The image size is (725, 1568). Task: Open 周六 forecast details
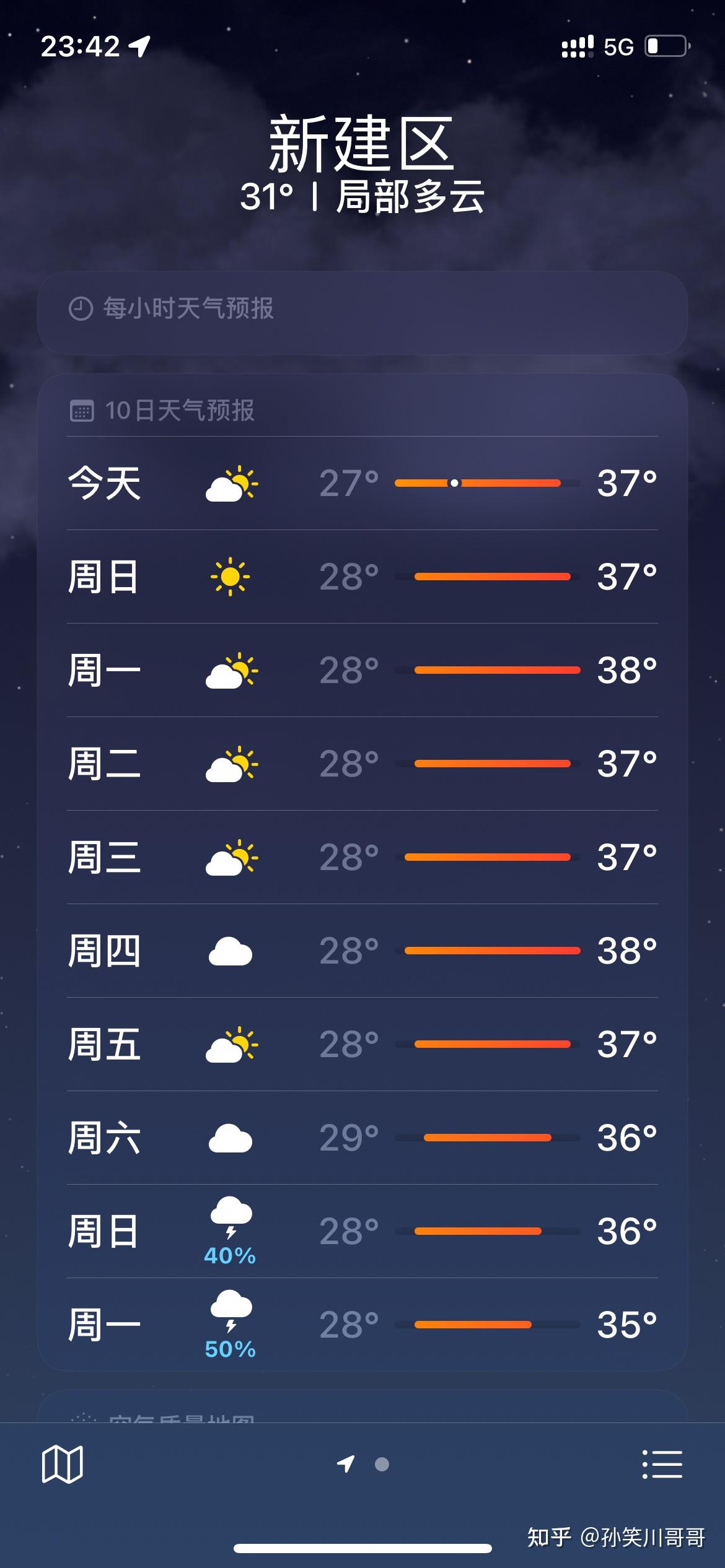(362, 1138)
